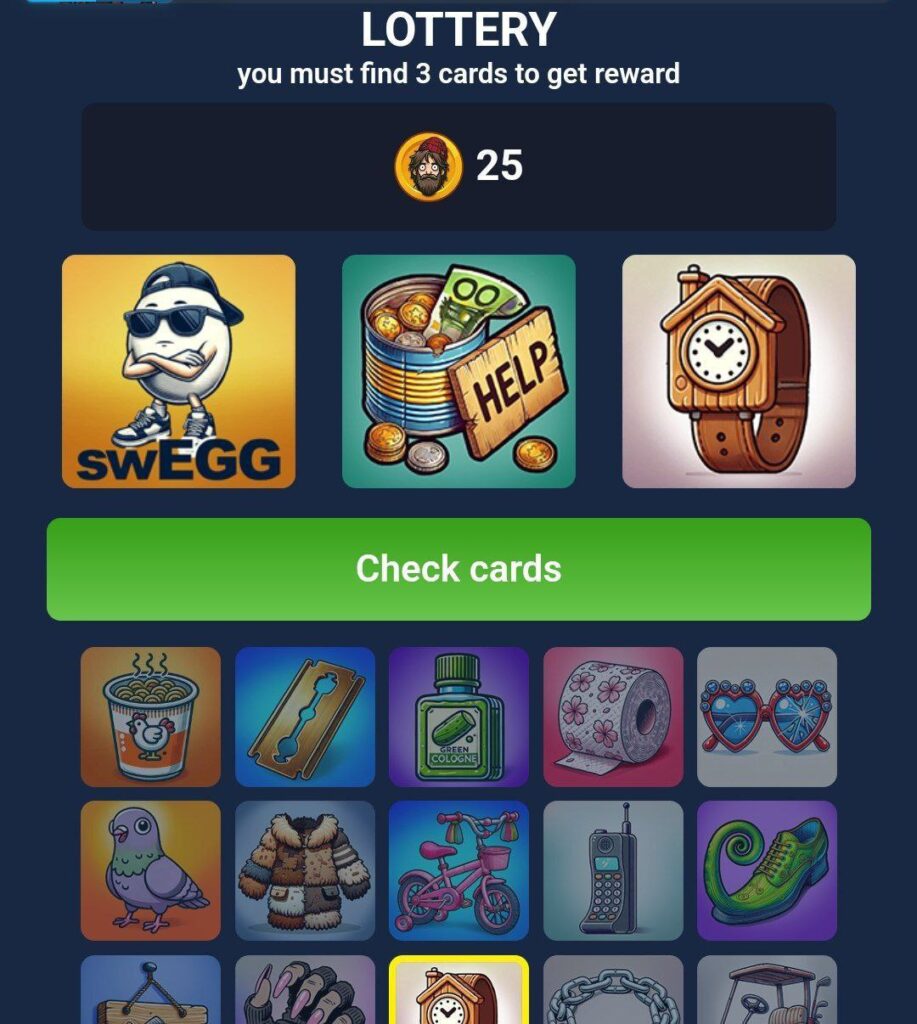The image size is (917, 1024).
Task: Pick the pigeon card
Action: click(151, 871)
